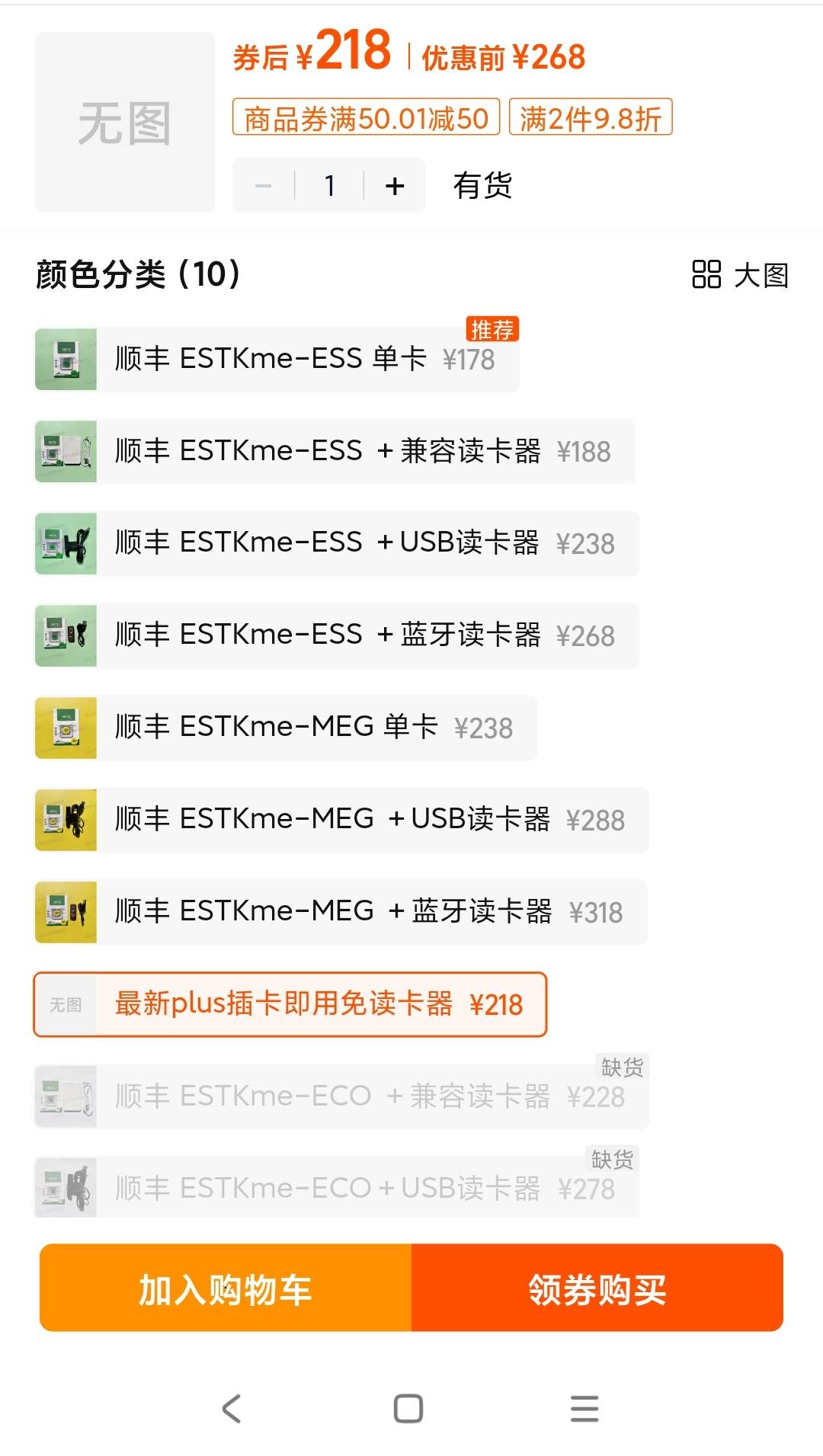
Task: Click the 商品券满50.01减50 coupon tag
Action: [x=366, y=118]
